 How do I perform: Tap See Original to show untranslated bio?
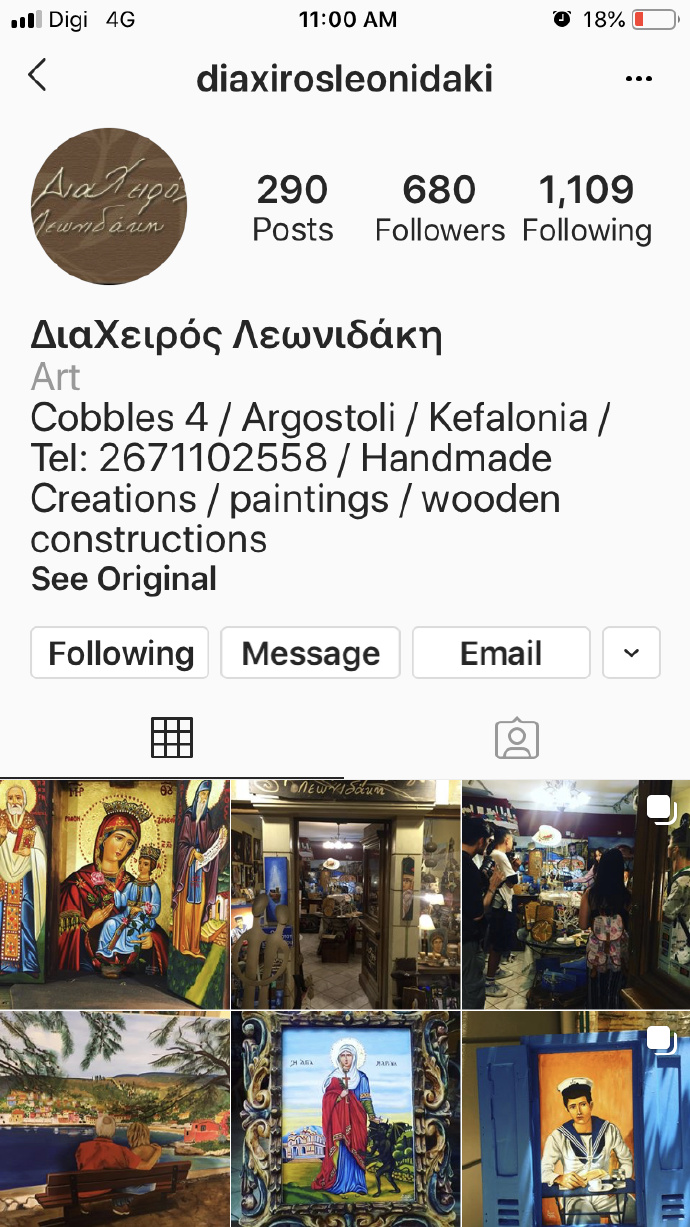tap(124, 579)
